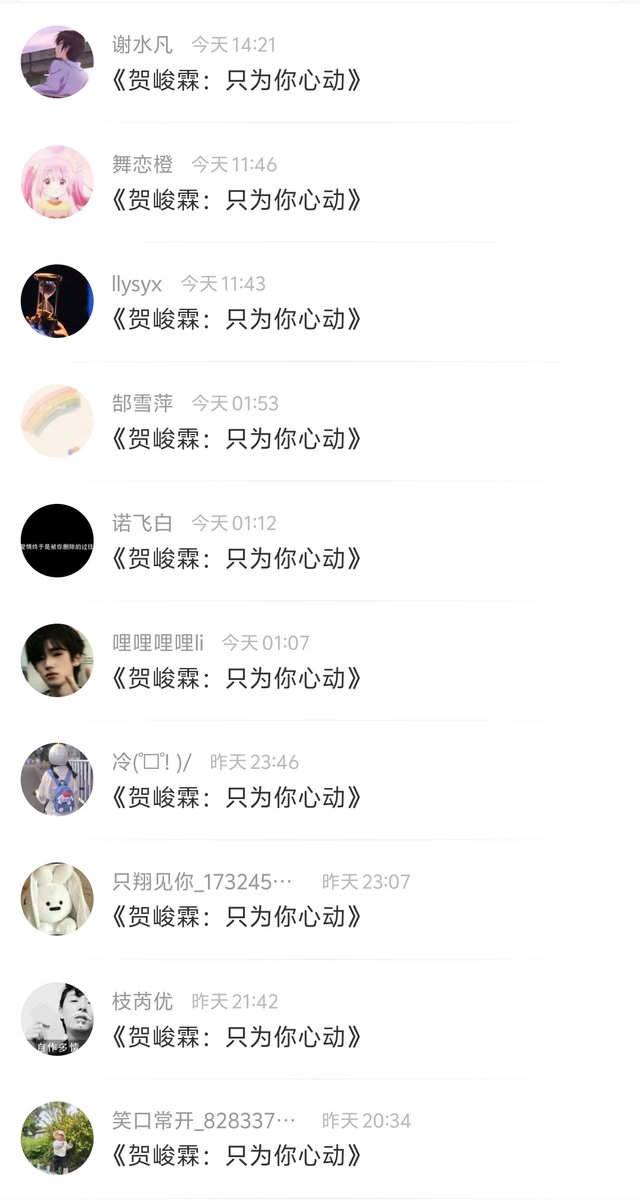Tap the avatar of user 冷(°□°!)/
The height and width of the screenshot is (1204, 640).
click(57, 779)
